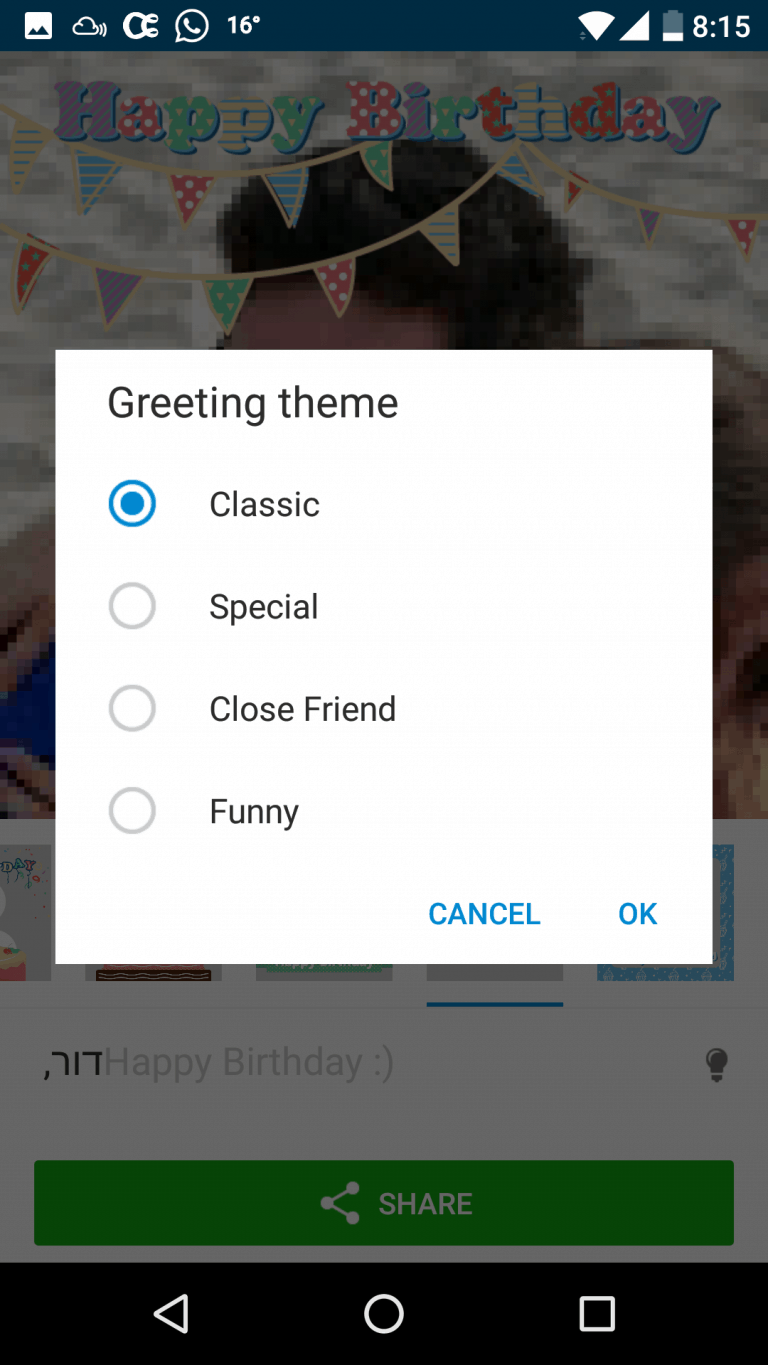Cancel the Greeting theme dialog
The height and width of the screenshot is (1365, 768).
[484, 913]
